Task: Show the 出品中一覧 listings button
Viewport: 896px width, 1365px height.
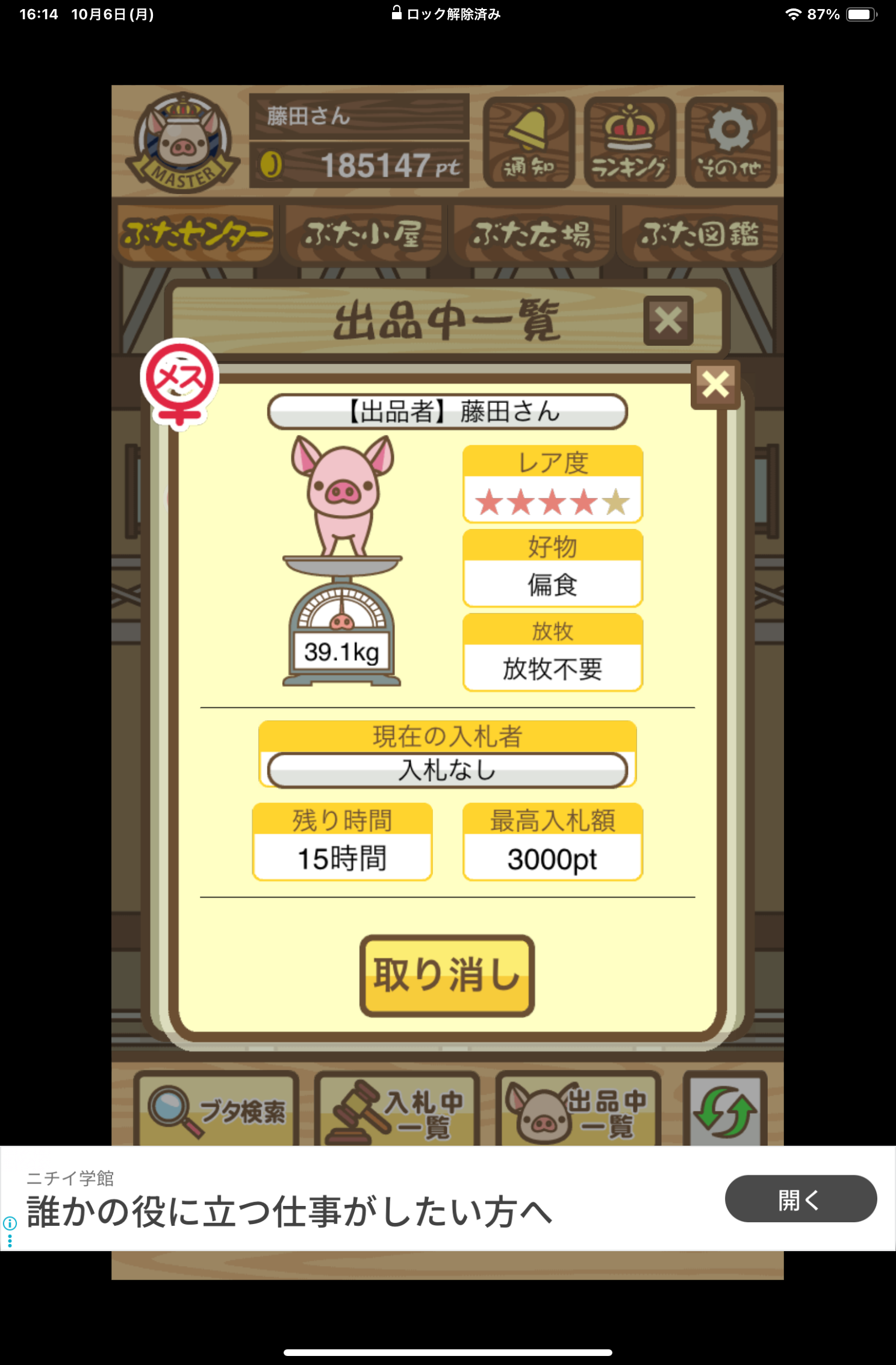Action: [578, 1110]
